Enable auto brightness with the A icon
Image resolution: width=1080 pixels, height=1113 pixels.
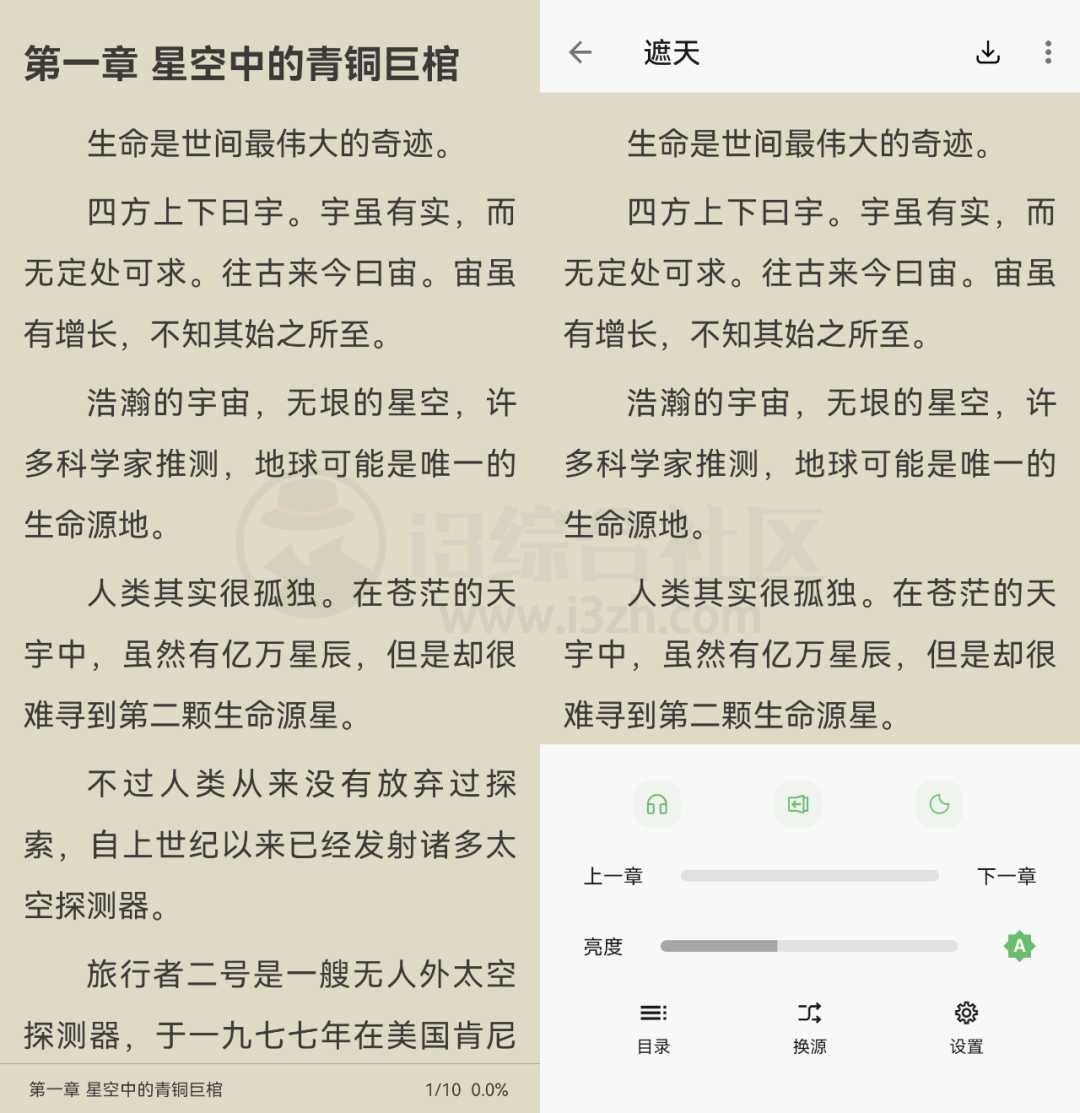click(1018, 946)
